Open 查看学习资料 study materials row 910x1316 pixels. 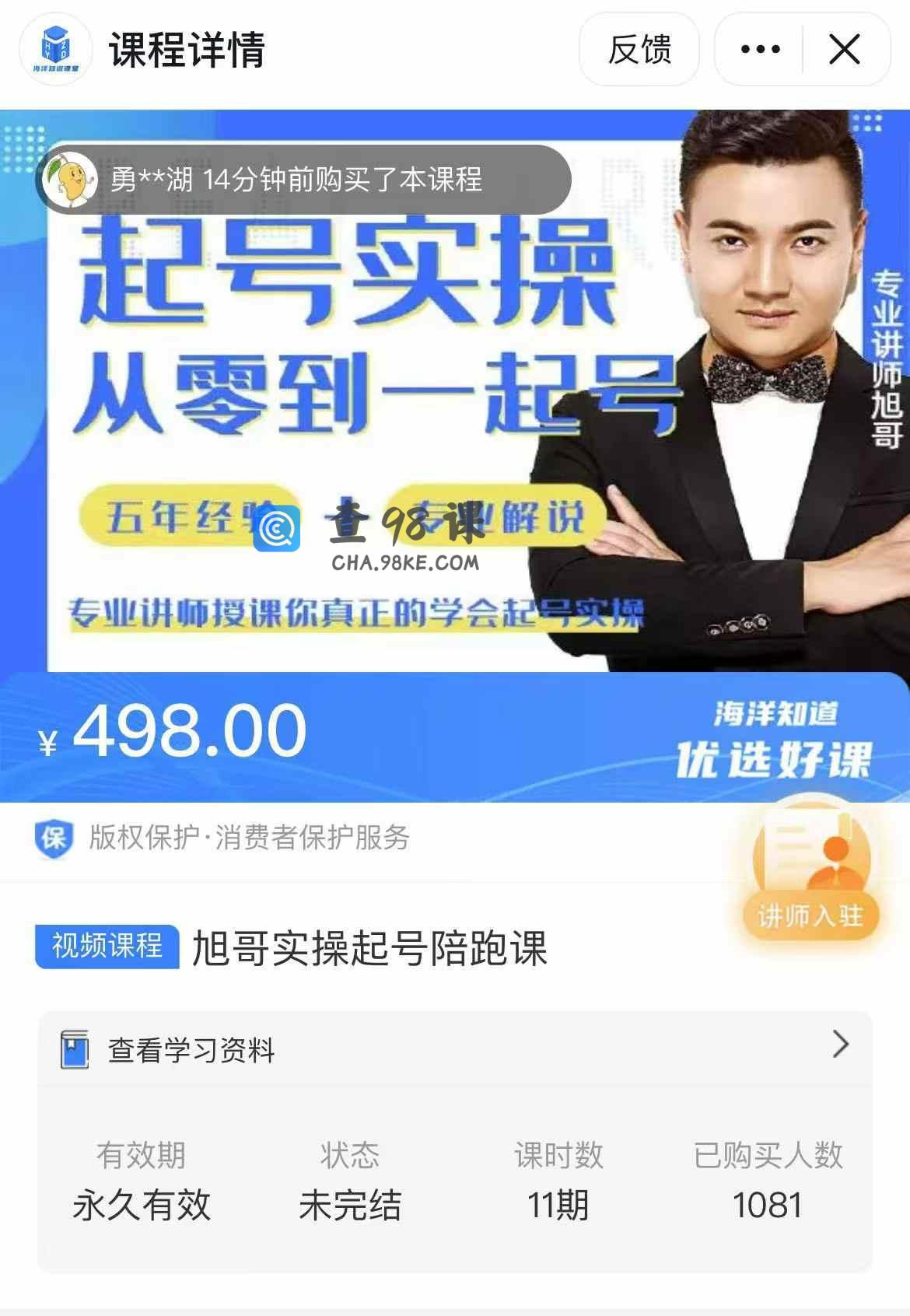(x=455, y=1049)
